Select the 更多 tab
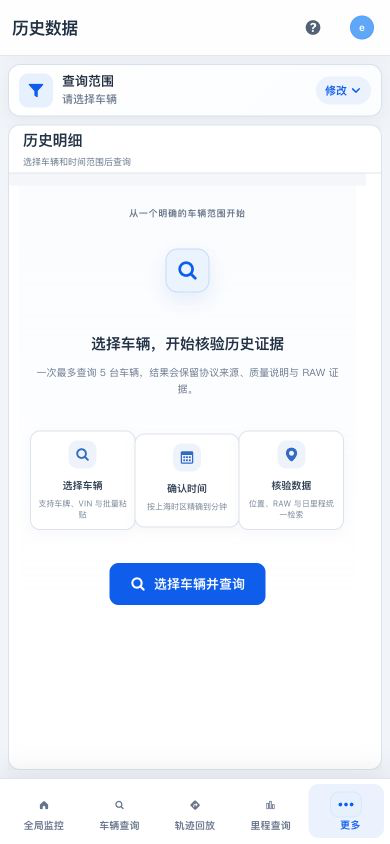The width and height of the screenshot is (390, 844). (x=346, y=811)
